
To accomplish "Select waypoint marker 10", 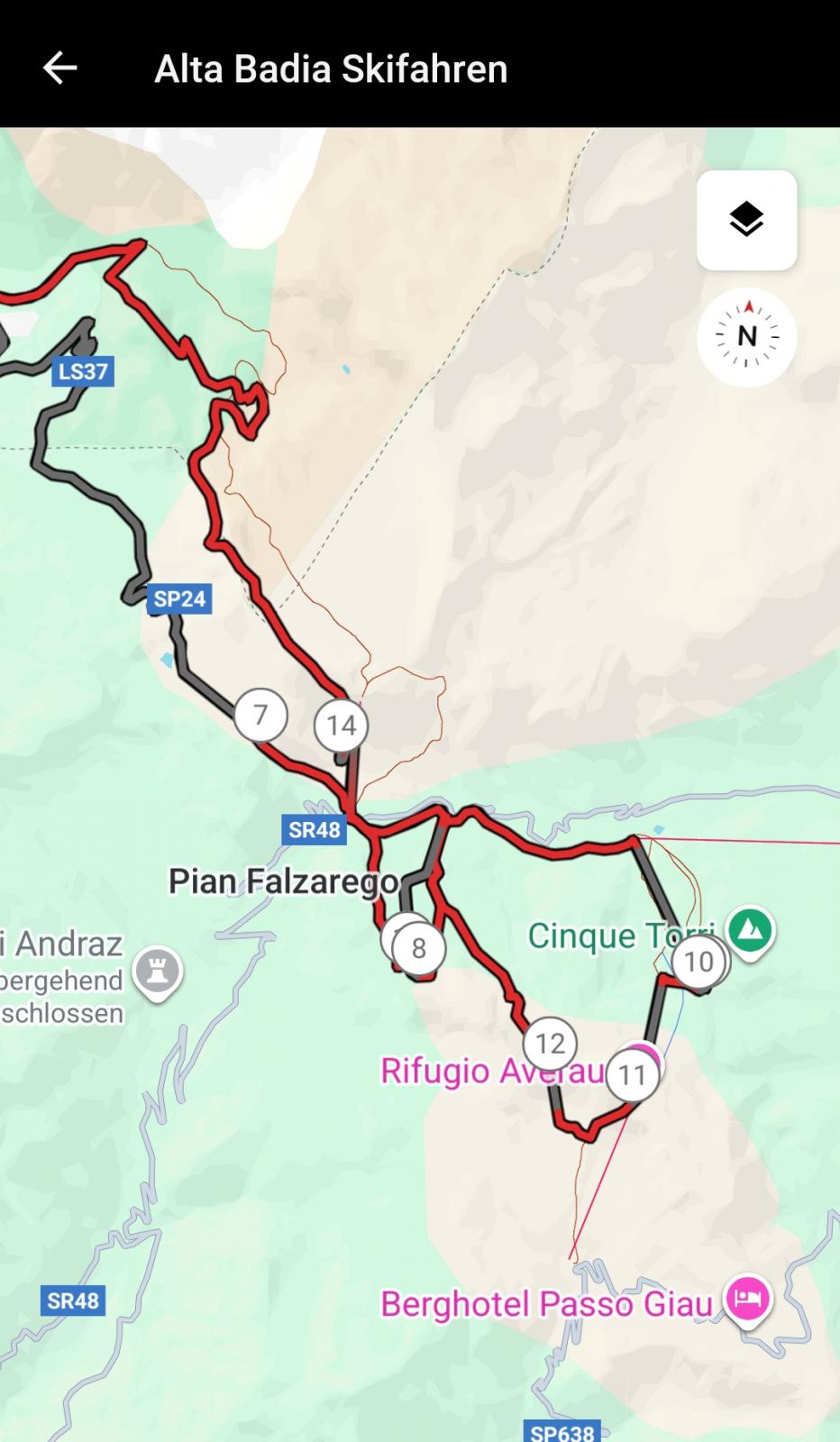I will pyautogui.click(x=698, y=962).
